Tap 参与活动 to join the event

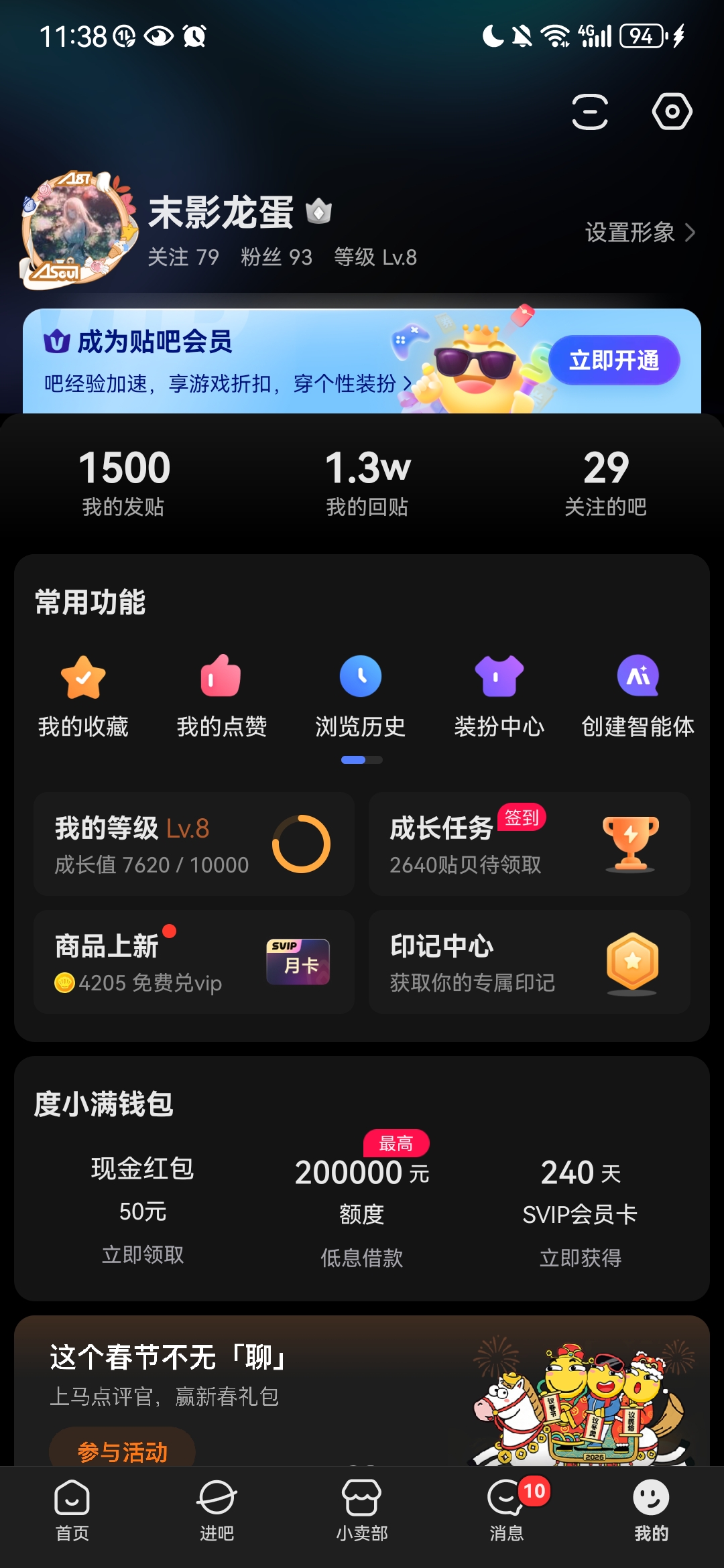pos(122,1451)
